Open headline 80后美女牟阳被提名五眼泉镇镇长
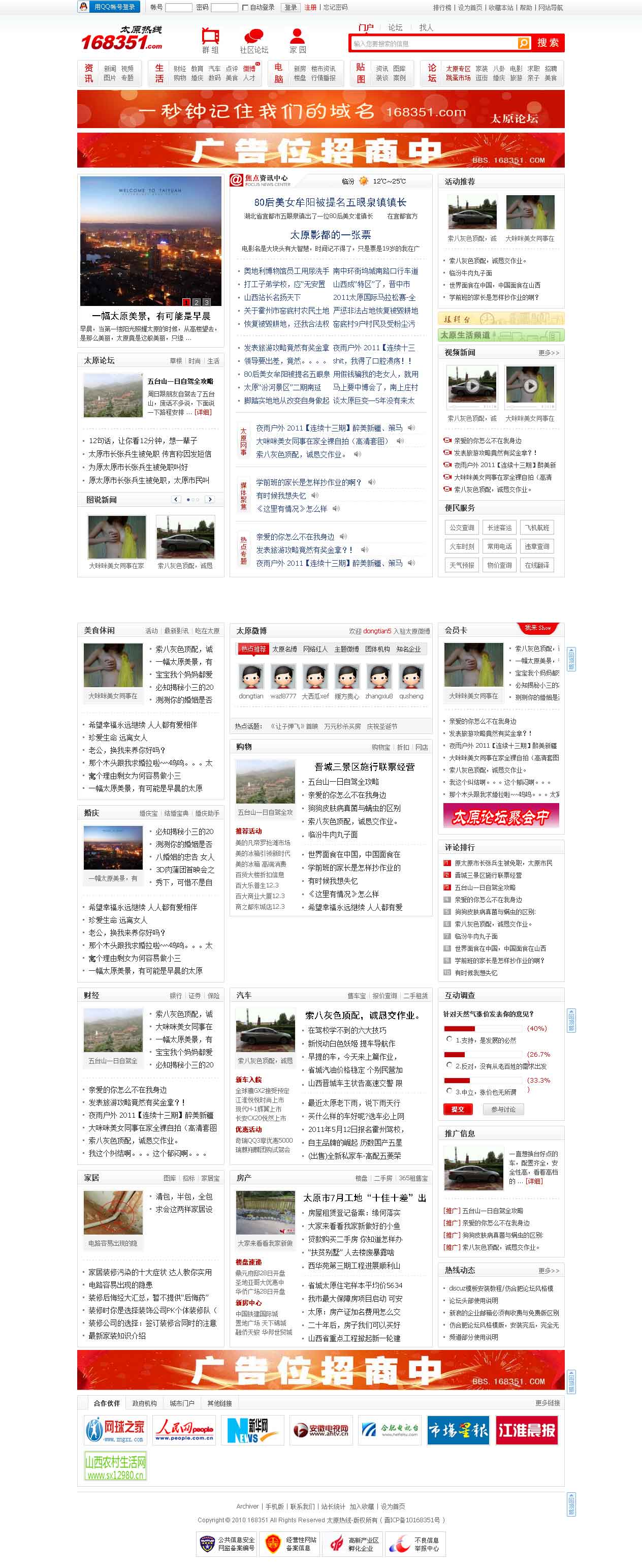Screen dimensions: 642x1568 coord(330,202)
